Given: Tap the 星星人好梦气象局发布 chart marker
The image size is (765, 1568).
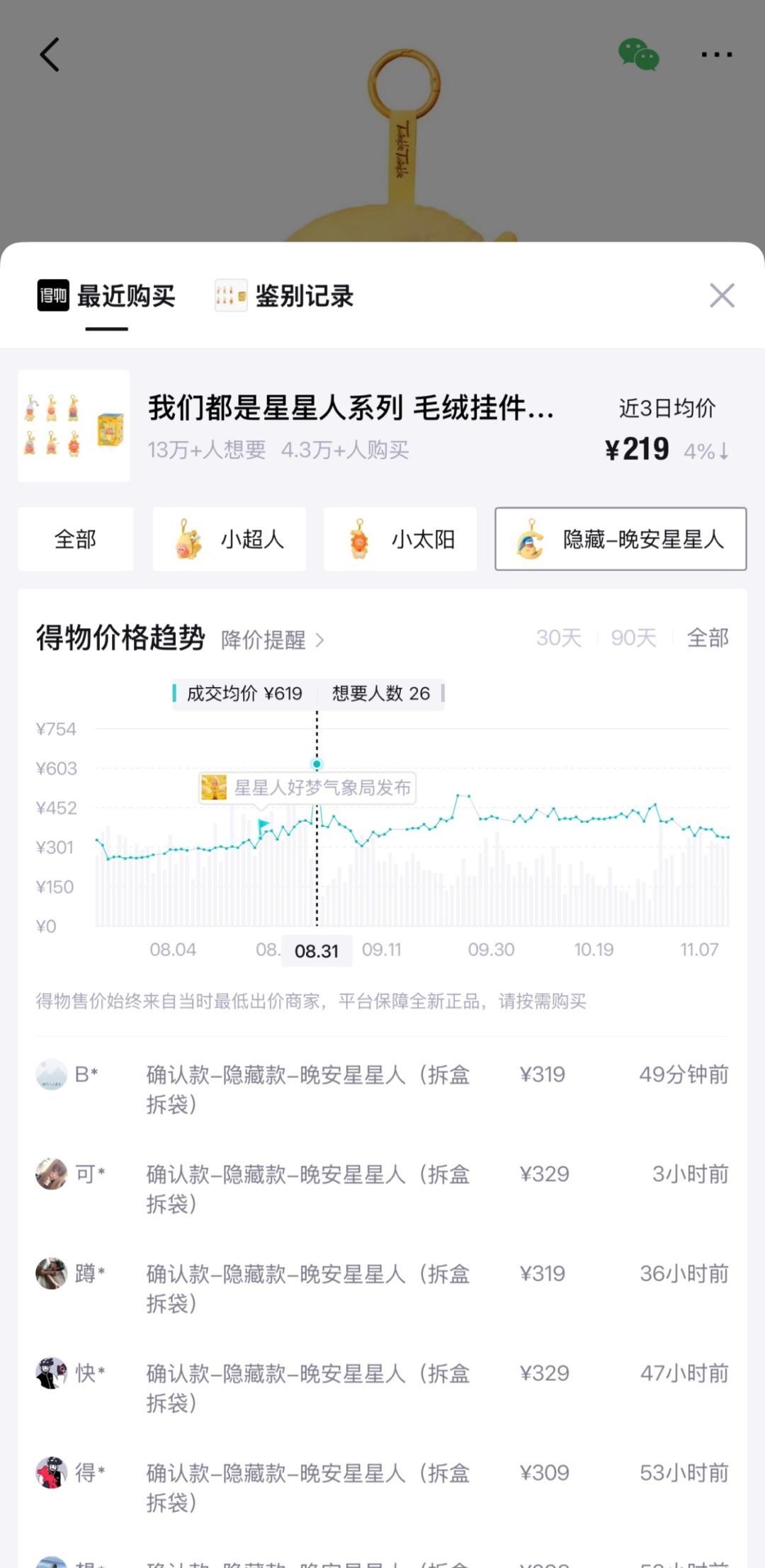Looking at the screenshot, I should tap(307, 788).
